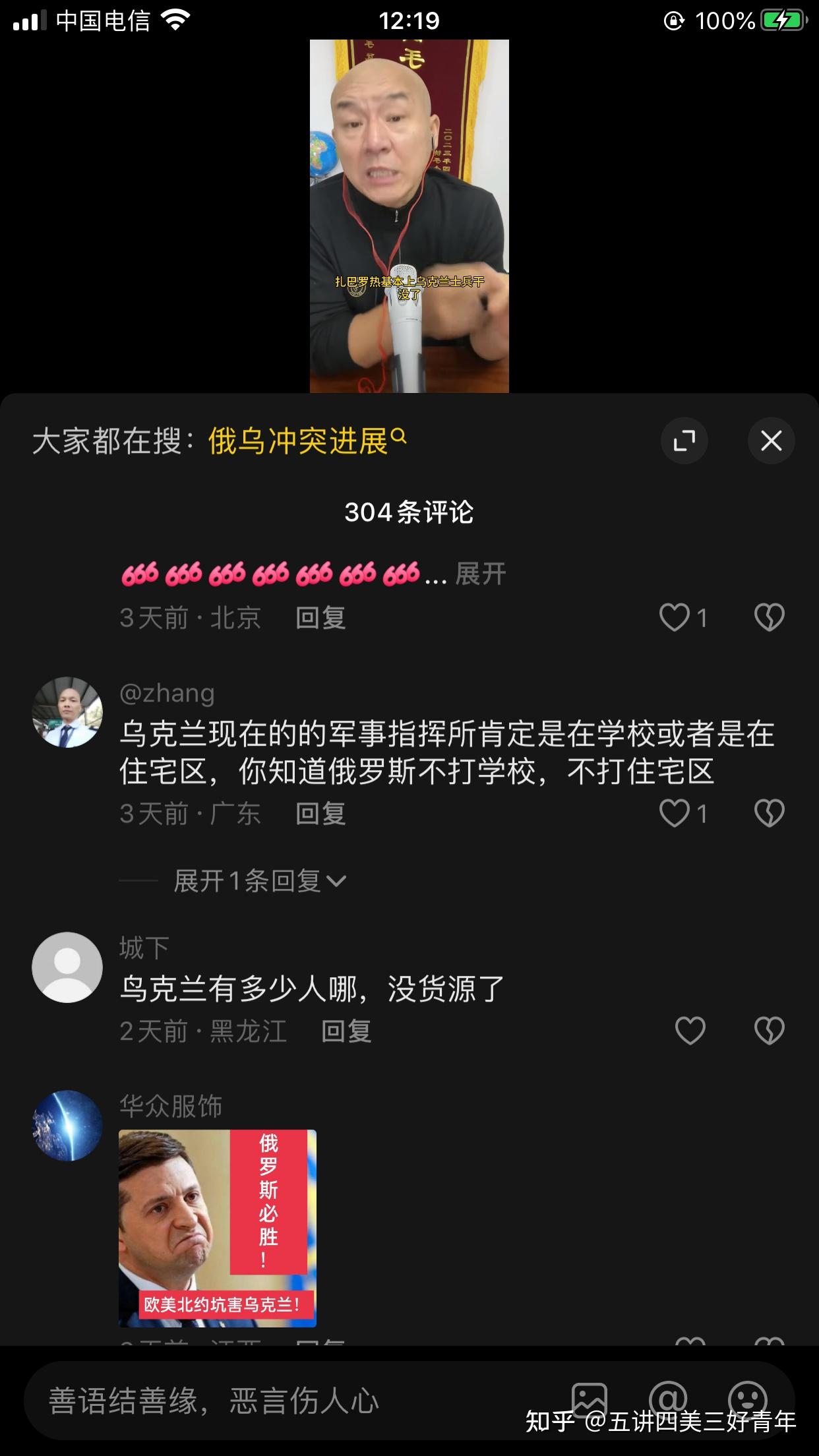View the image in 华众服饰's comment
The image size is (819, 1456).
pyautogui.click(x=218, y=1228)
